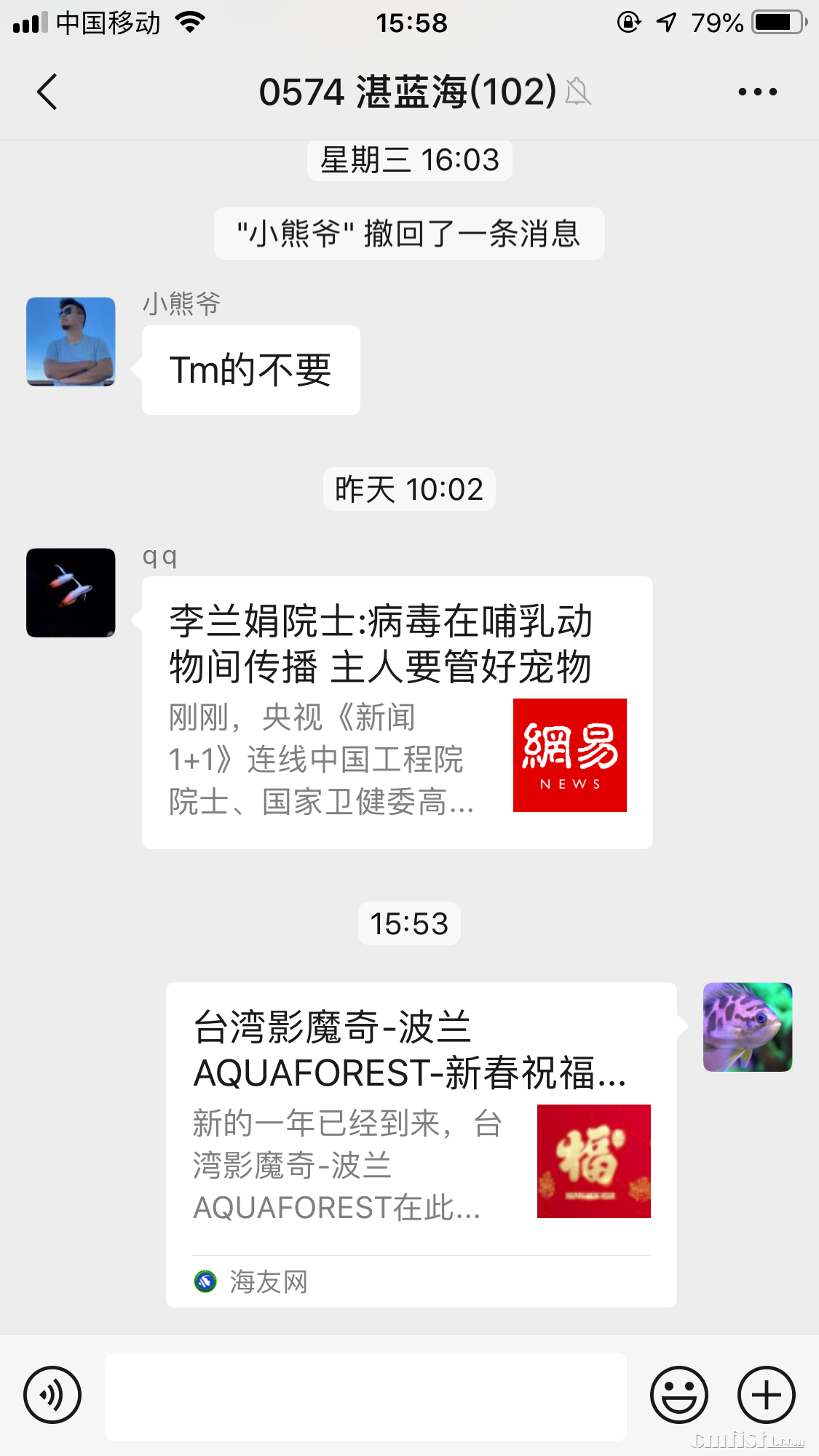Tap the 昨天 10:02 timestamp label
Viewport: 819px width, 1456px height.
[x=409, y=489]
